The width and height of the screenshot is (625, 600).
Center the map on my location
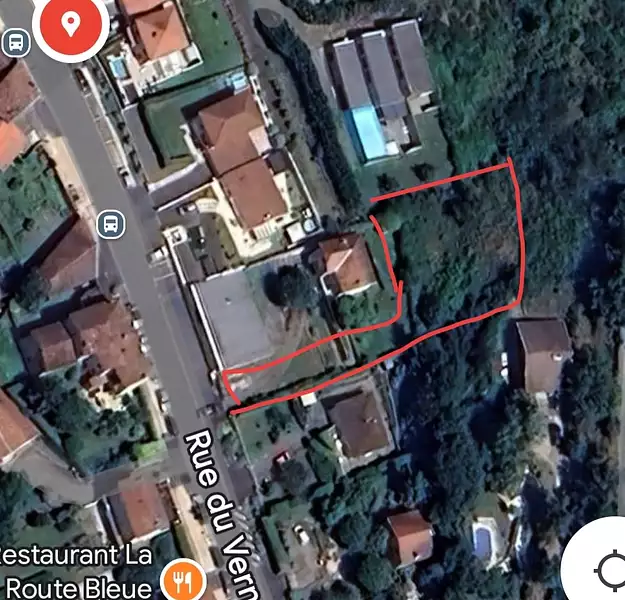pos(606,571)
